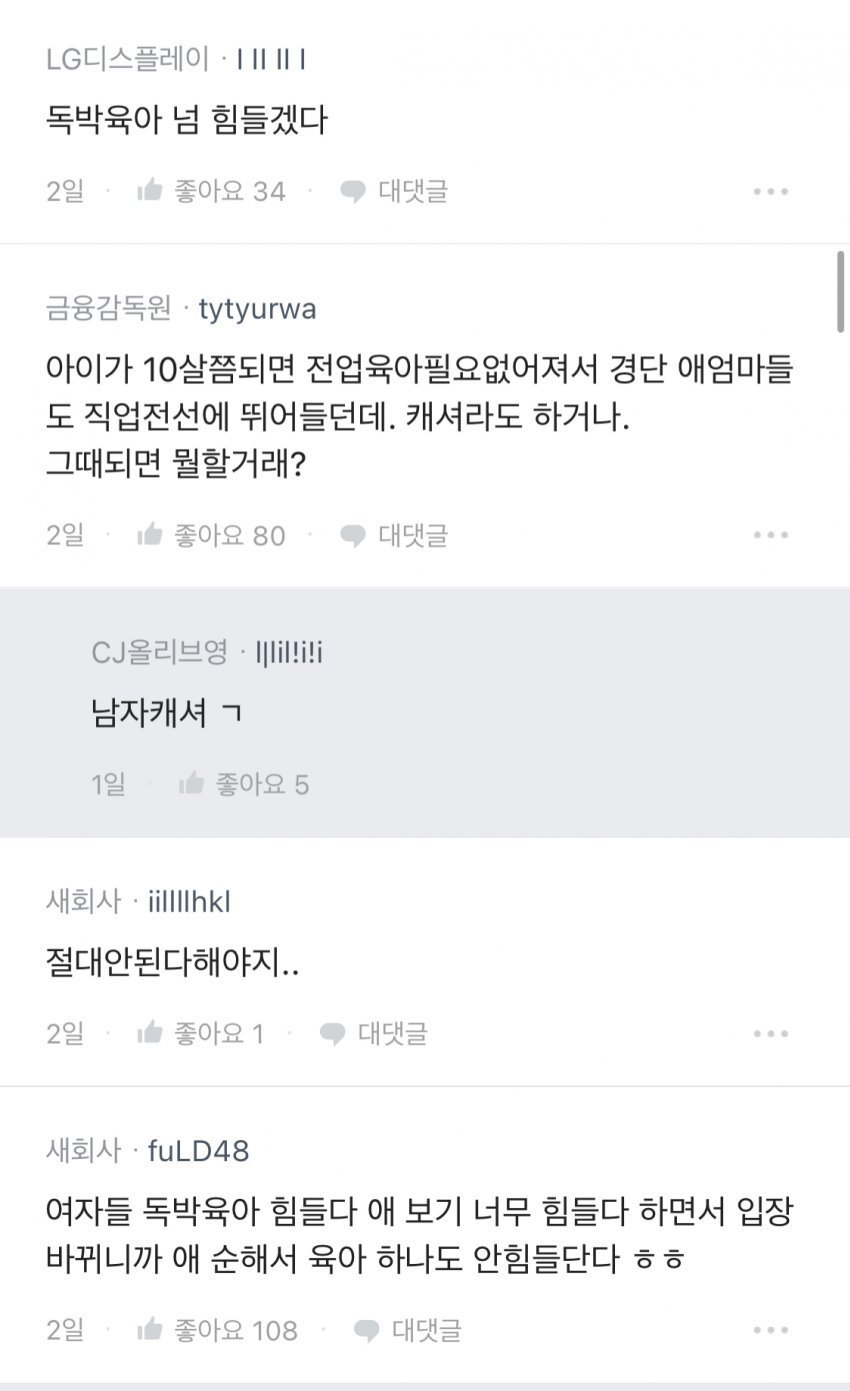Reply to the iillllhkl comment
Screen dimensions: 850x1391
click(374, 1033)
